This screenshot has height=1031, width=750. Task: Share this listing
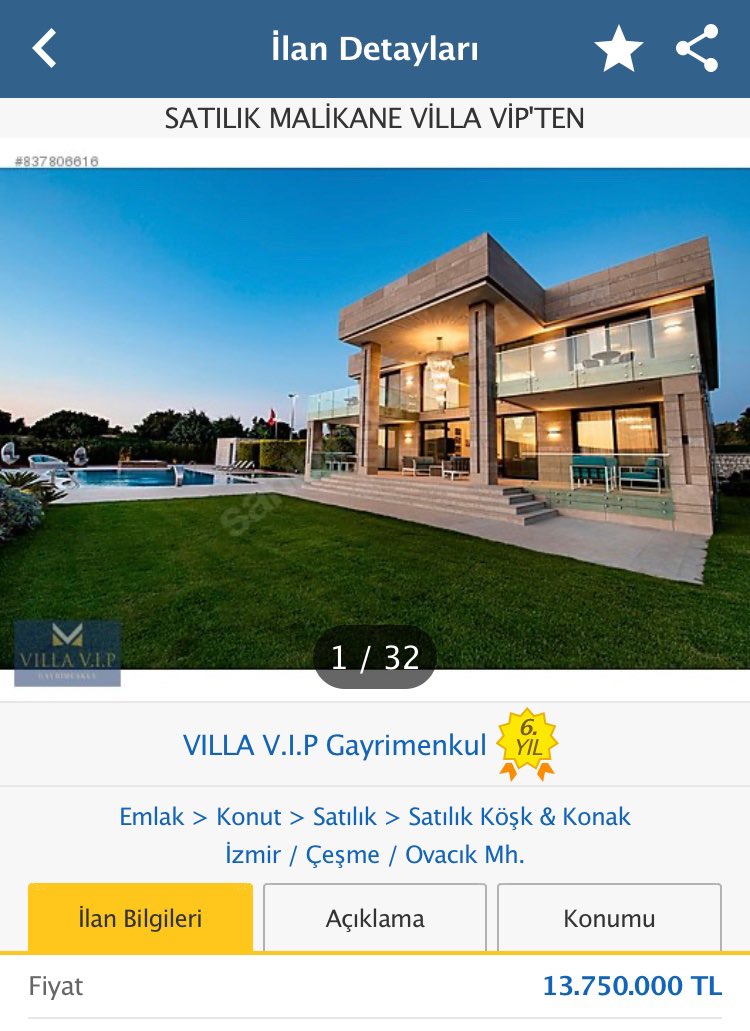click(697, 49)
